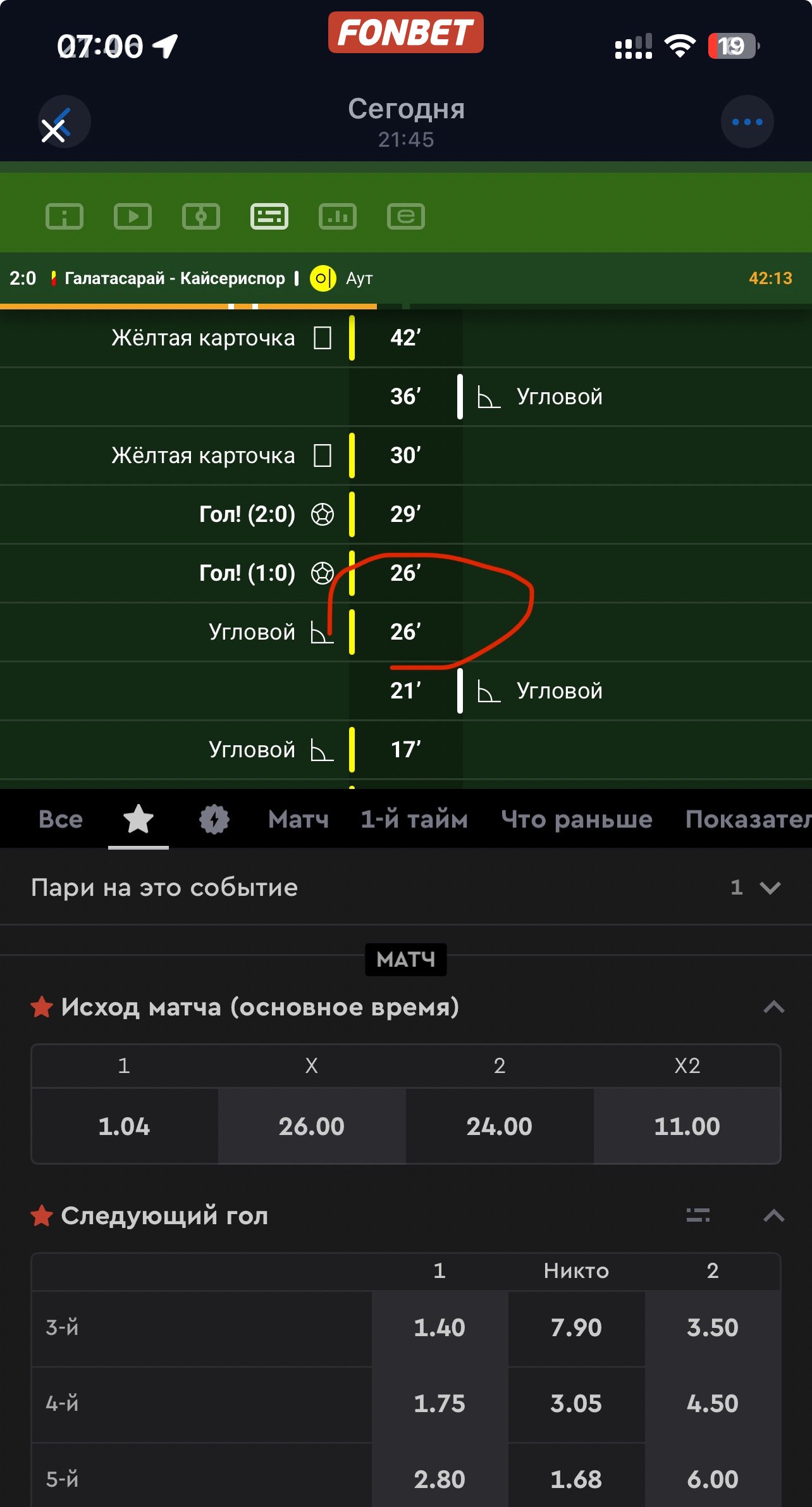Collapse the Следующий гол section
Screen dimensions: 812x1507
coord(773,1216)
